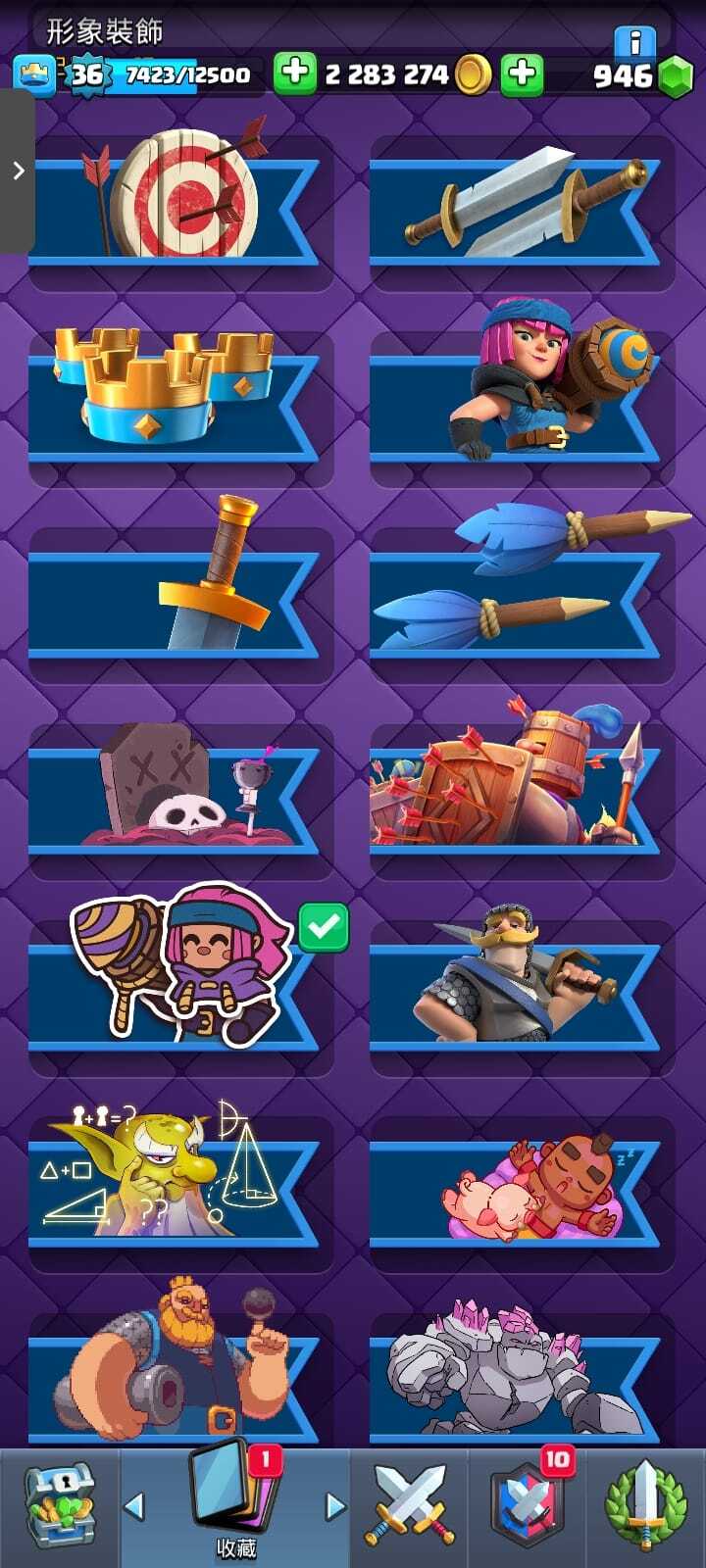Select the pink-haired hammer girl banner
The image size is (706, 1568).
click(x=520, y=402)
